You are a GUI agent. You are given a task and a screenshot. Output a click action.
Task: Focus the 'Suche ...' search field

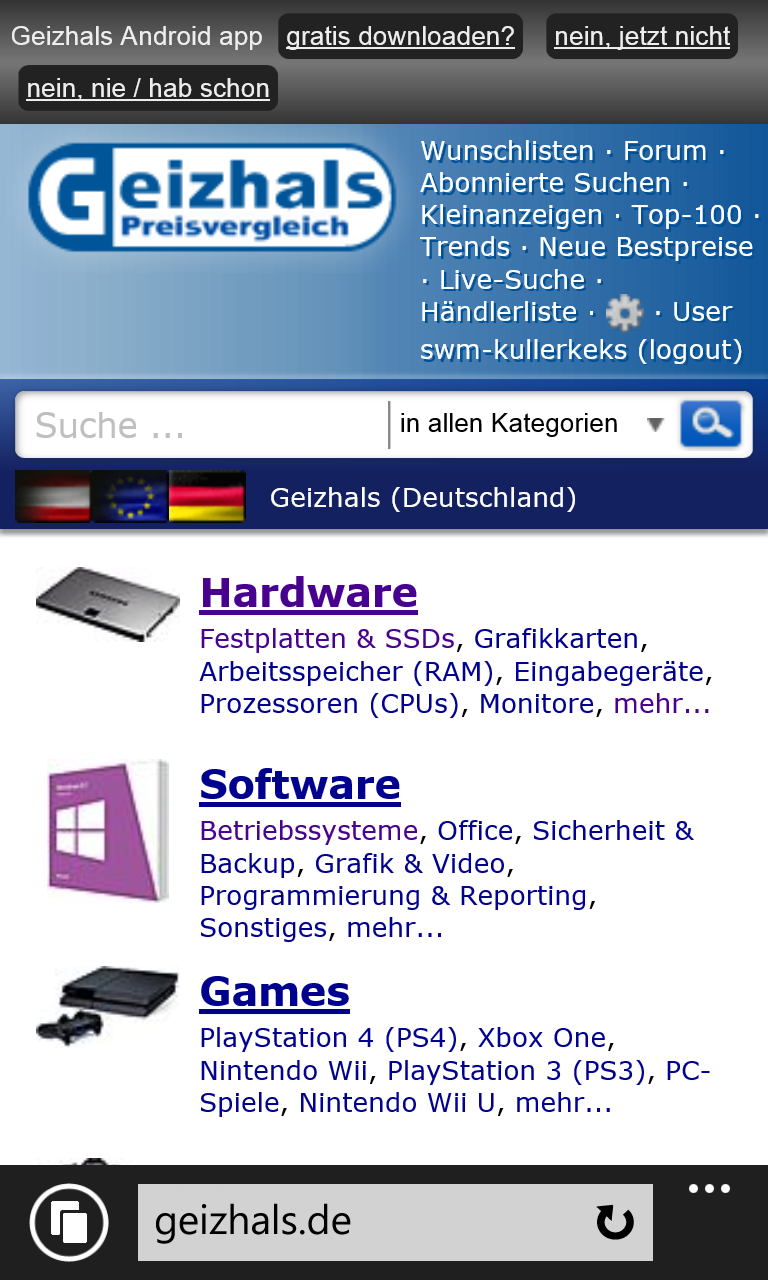click(x=200, y=425)
